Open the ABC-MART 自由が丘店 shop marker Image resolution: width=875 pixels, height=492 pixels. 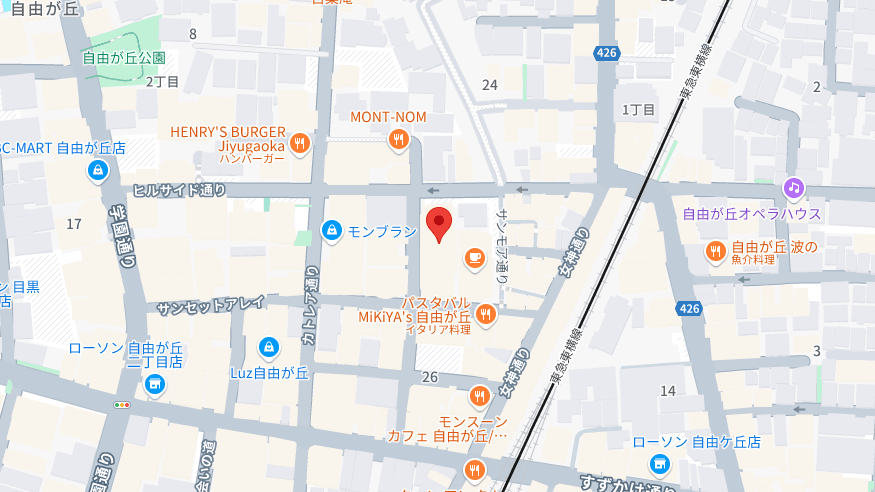tap(97, 170)
